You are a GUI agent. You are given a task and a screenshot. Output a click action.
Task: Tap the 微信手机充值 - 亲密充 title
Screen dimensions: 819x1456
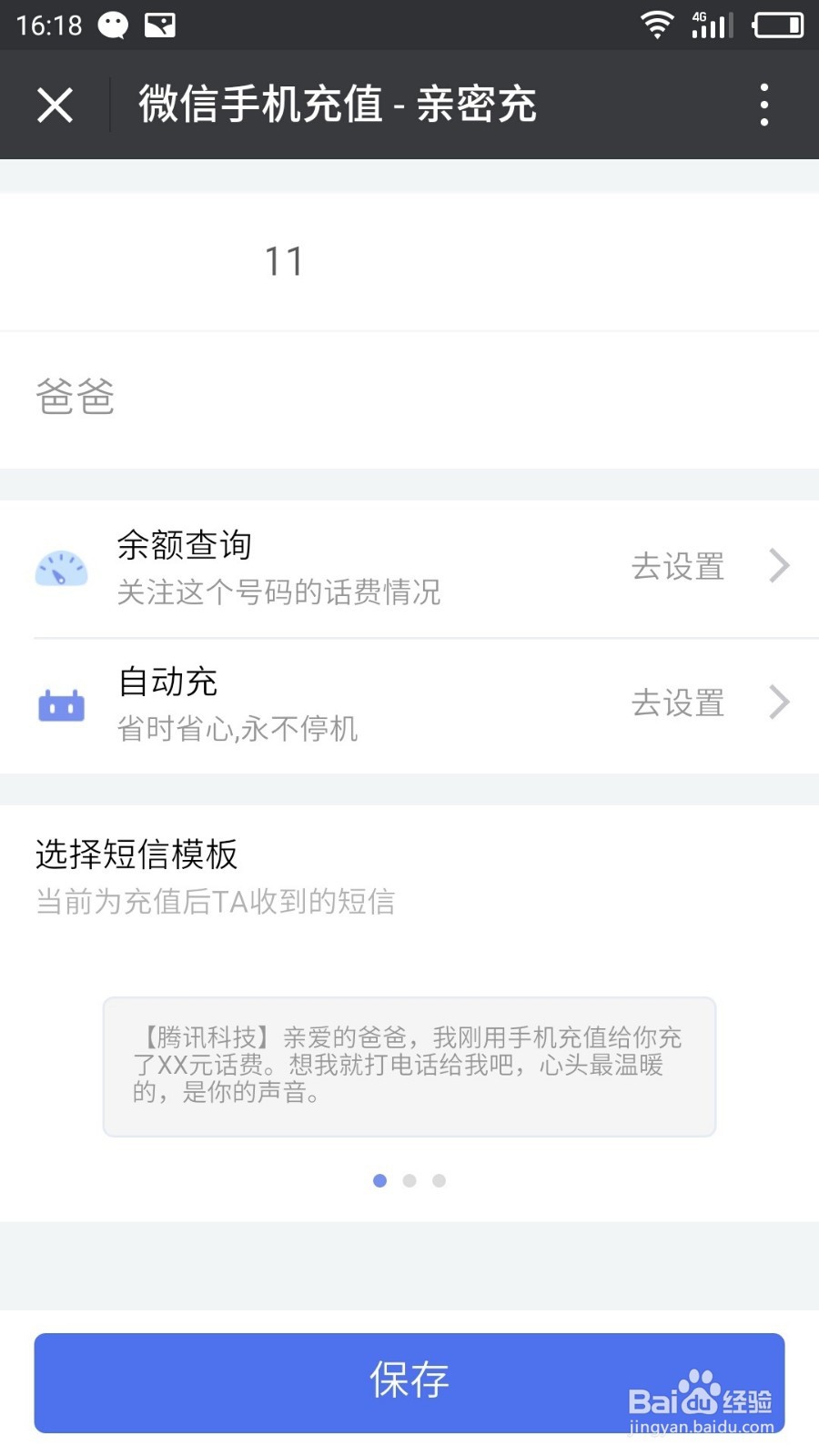tap(337, 104)
